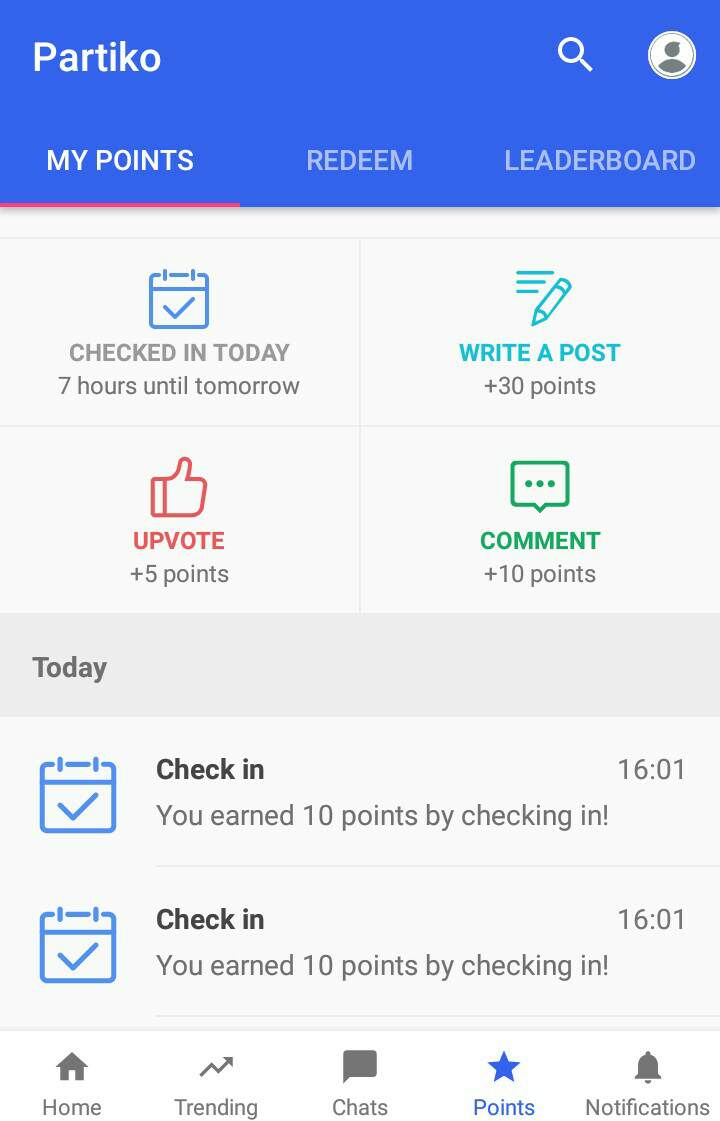This screenshot has width=720, height=1121.
Task: Go to the Home tab
Action: click(72, 1082)
